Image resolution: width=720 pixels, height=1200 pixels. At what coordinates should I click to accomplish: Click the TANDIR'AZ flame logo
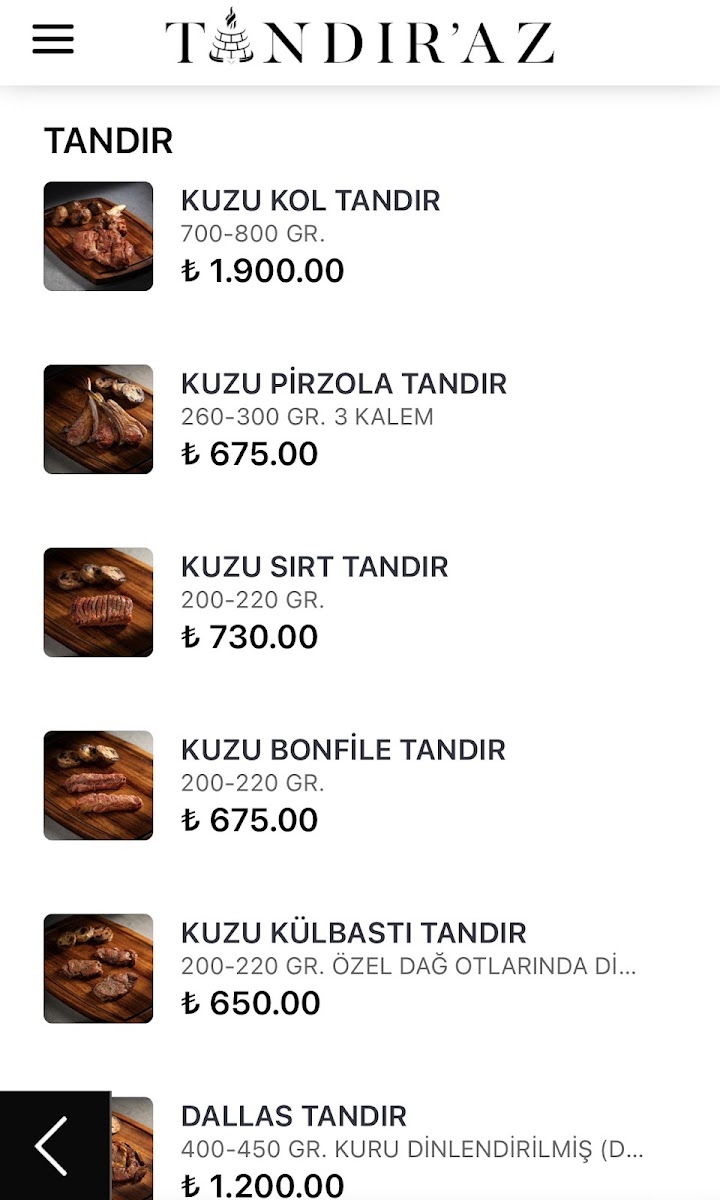pos(232,40)
